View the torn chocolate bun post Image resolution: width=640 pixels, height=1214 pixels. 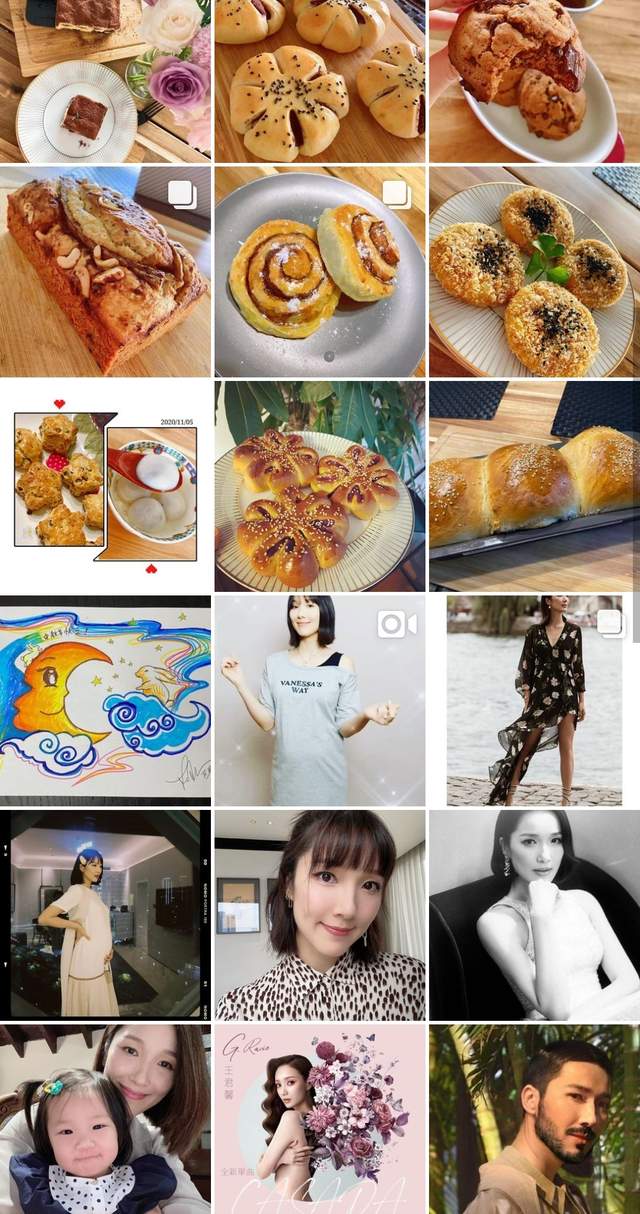[535, 81]
